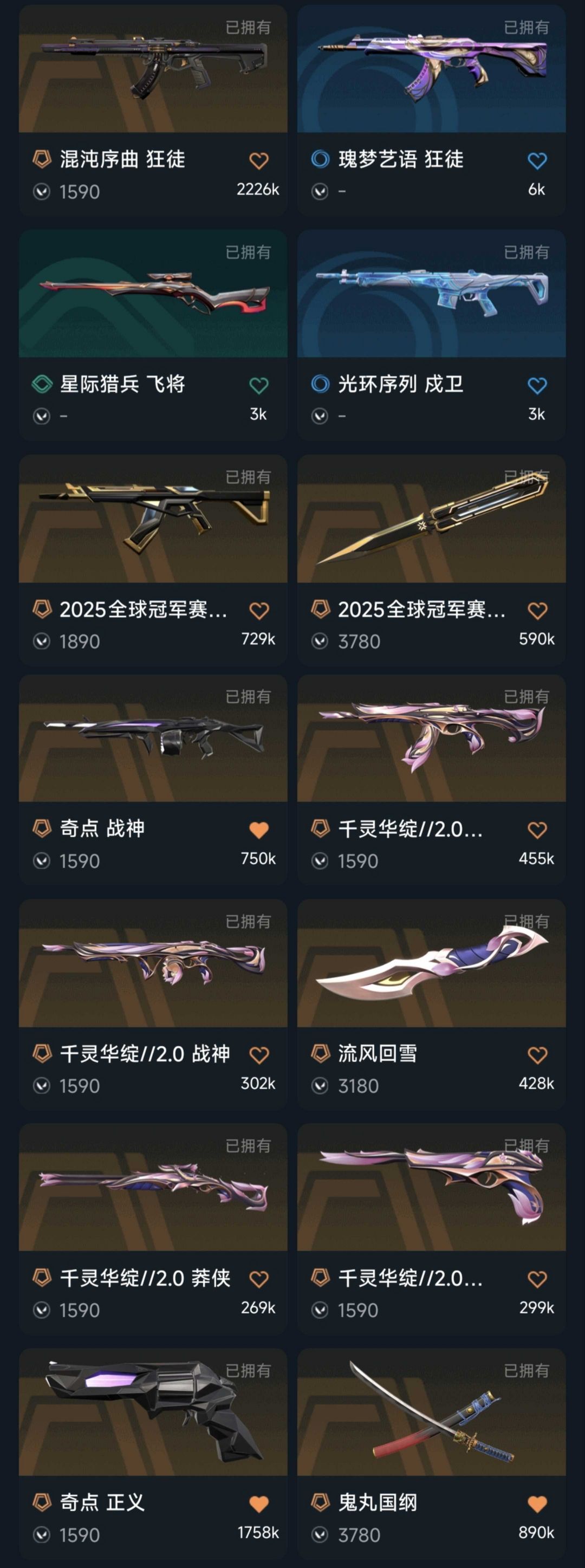Like the 流风回雪 knife skin
Image resolution: width=585 pixels, height=1568 pixels.
click(537, 1055)
